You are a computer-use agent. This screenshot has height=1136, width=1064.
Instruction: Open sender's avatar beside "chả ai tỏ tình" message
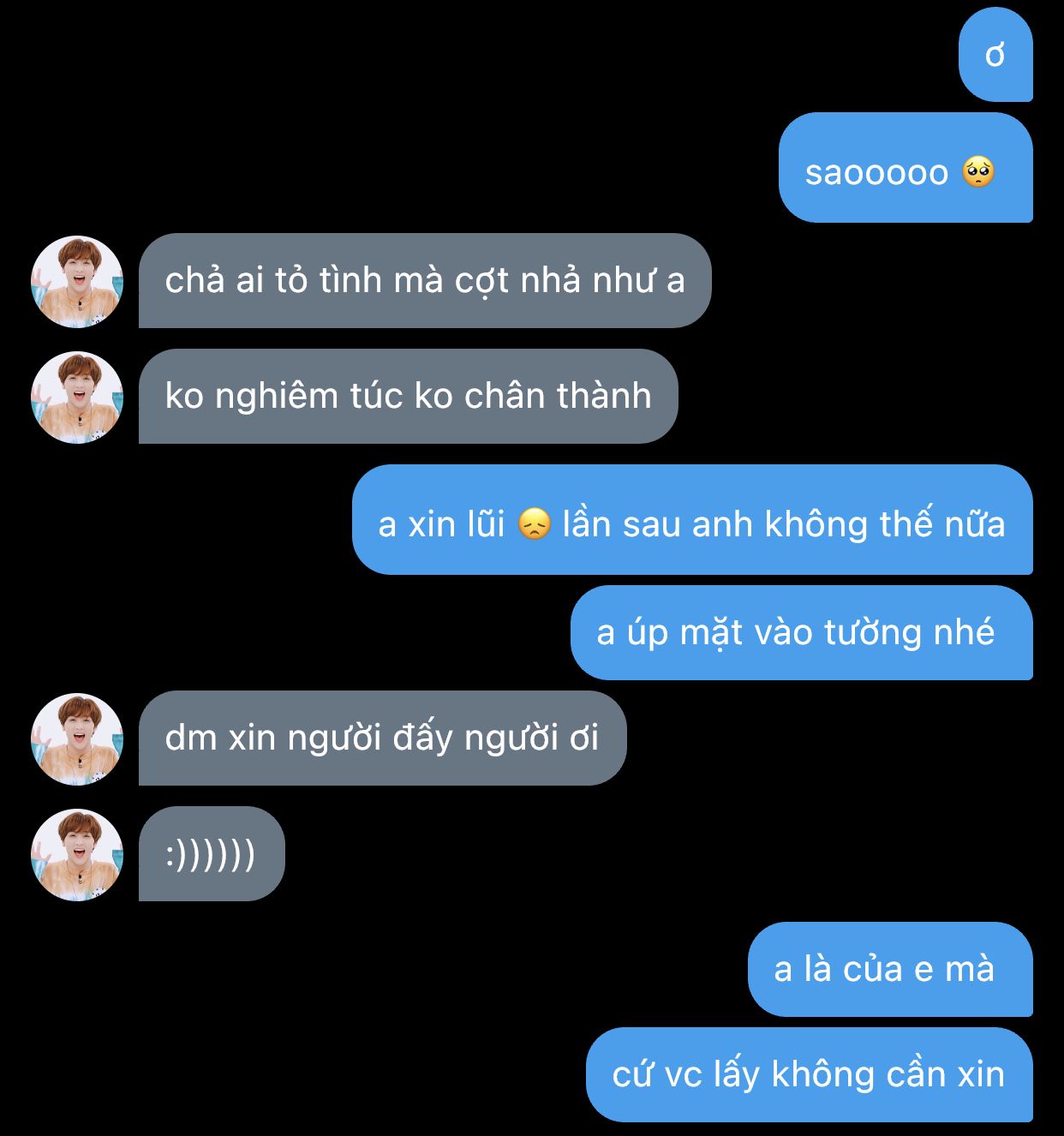(77, 281)
